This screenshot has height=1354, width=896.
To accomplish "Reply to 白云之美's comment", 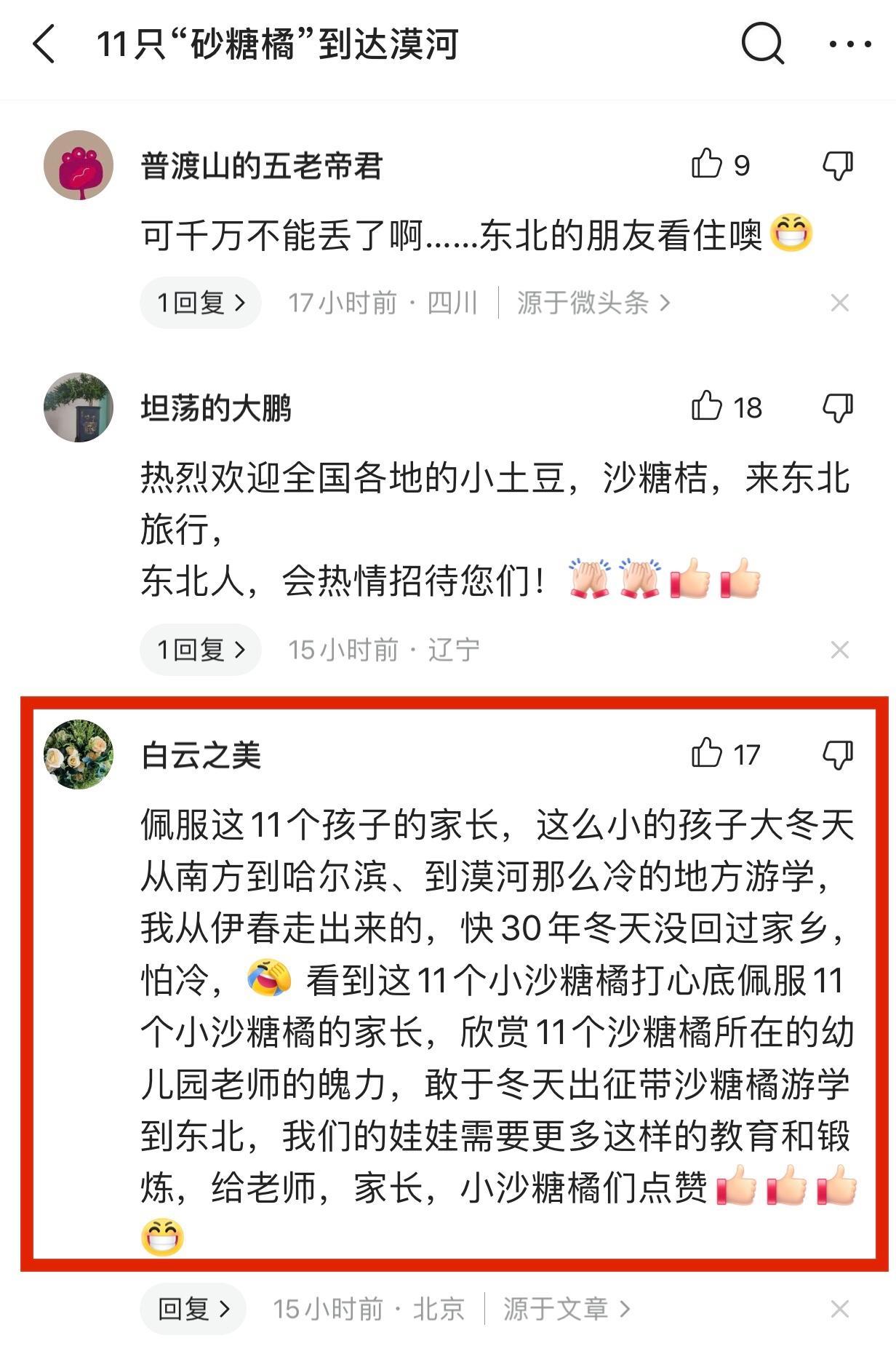I will pyautogui.click(x=193, y=1309).
